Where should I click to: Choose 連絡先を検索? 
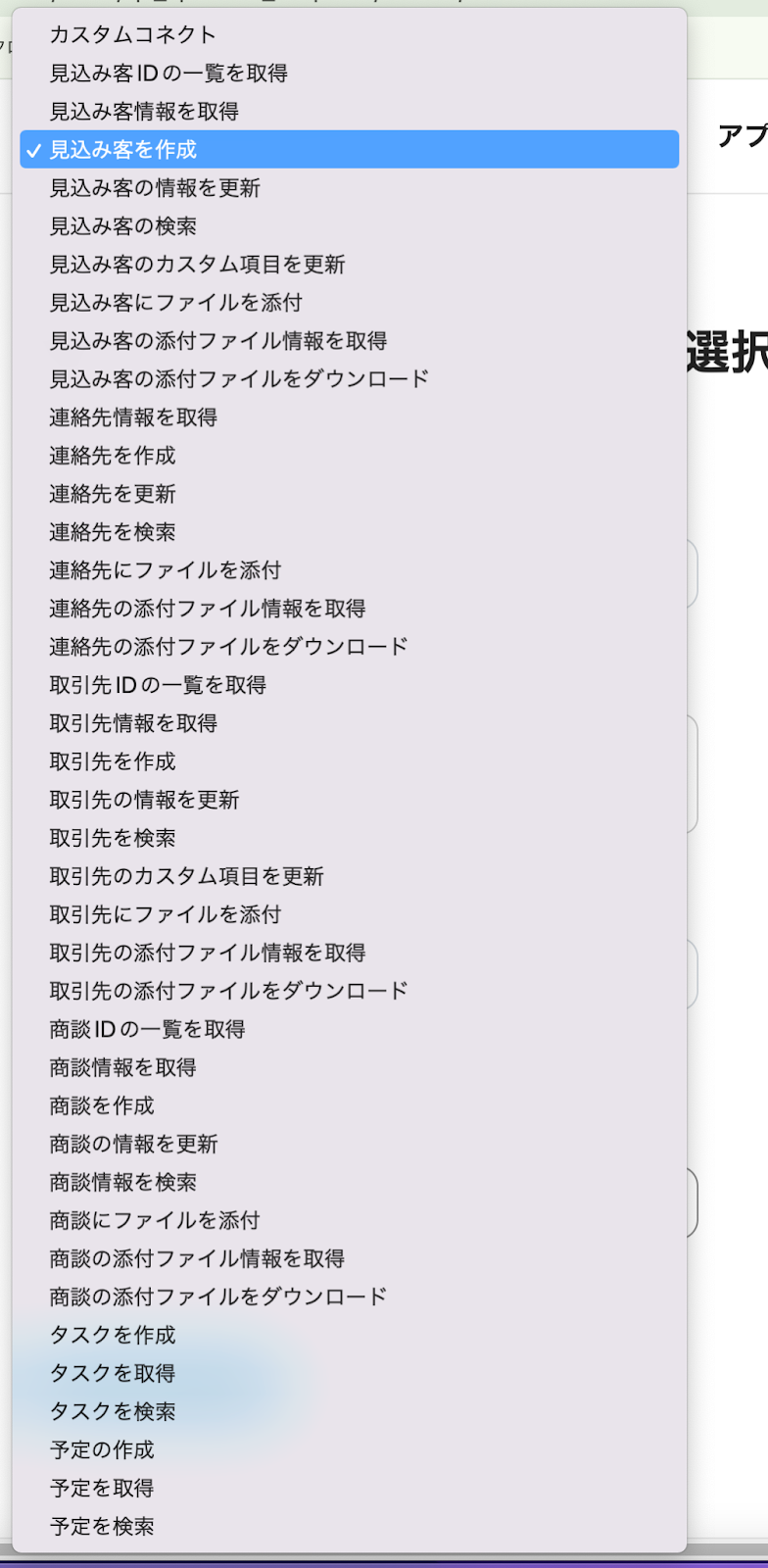113,531
